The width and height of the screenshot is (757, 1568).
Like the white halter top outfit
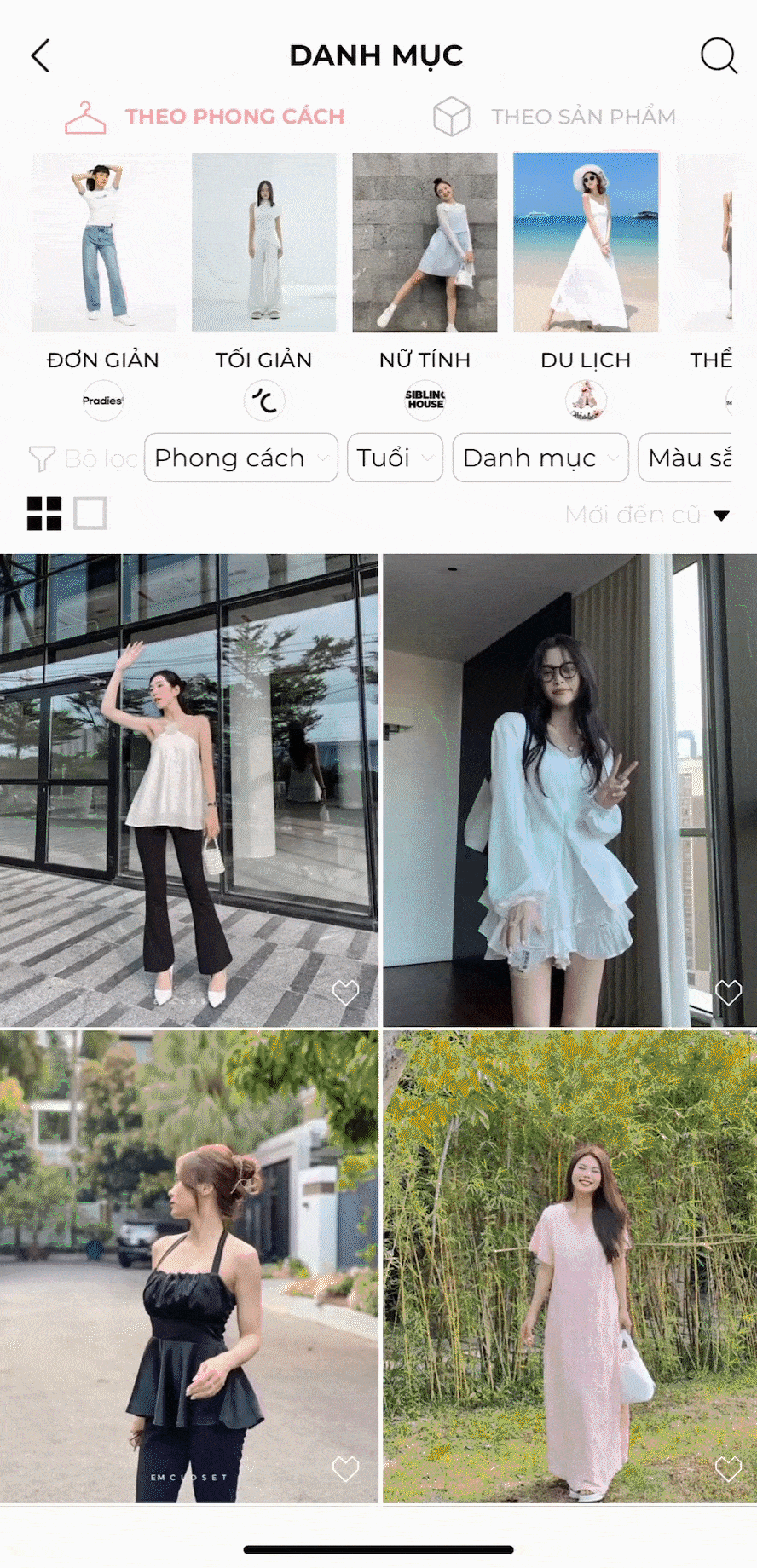click(345, 992)
